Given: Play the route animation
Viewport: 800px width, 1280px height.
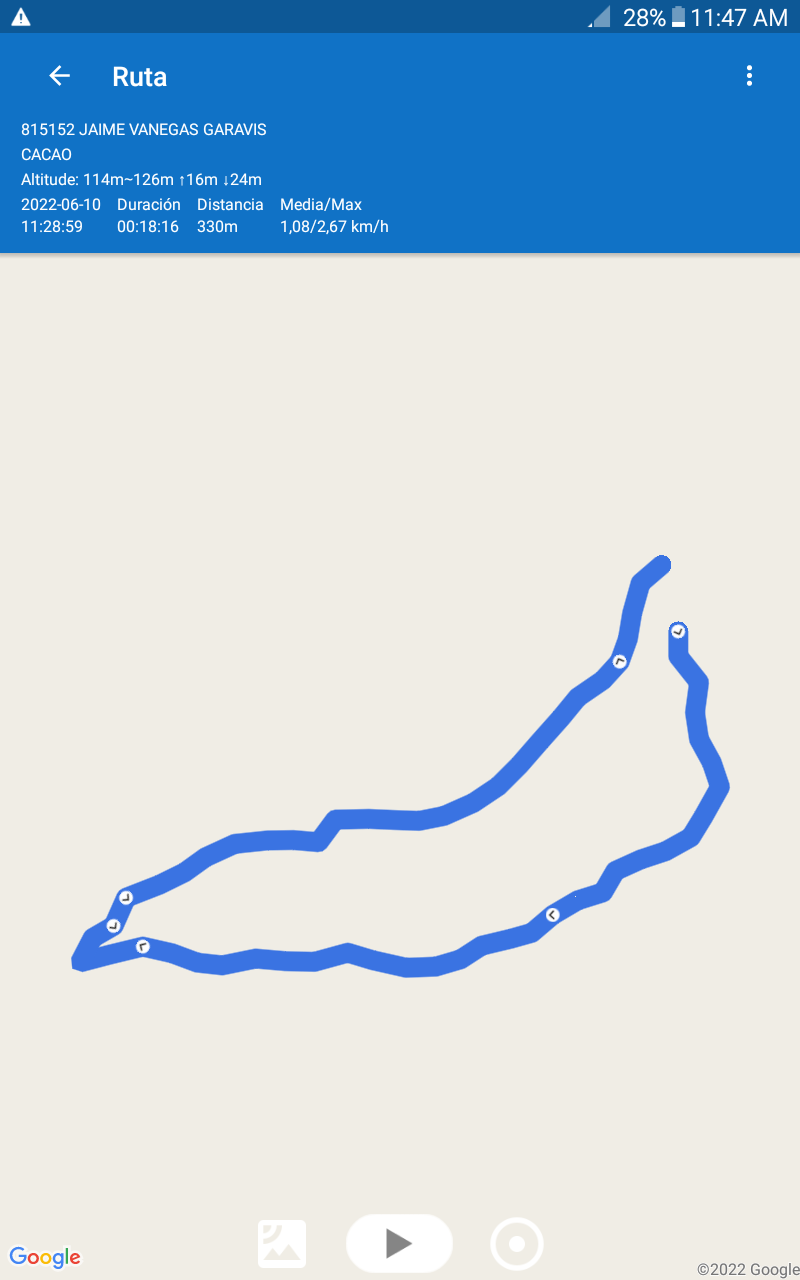Looking at the screenshot, I should tap(399, 1243).
